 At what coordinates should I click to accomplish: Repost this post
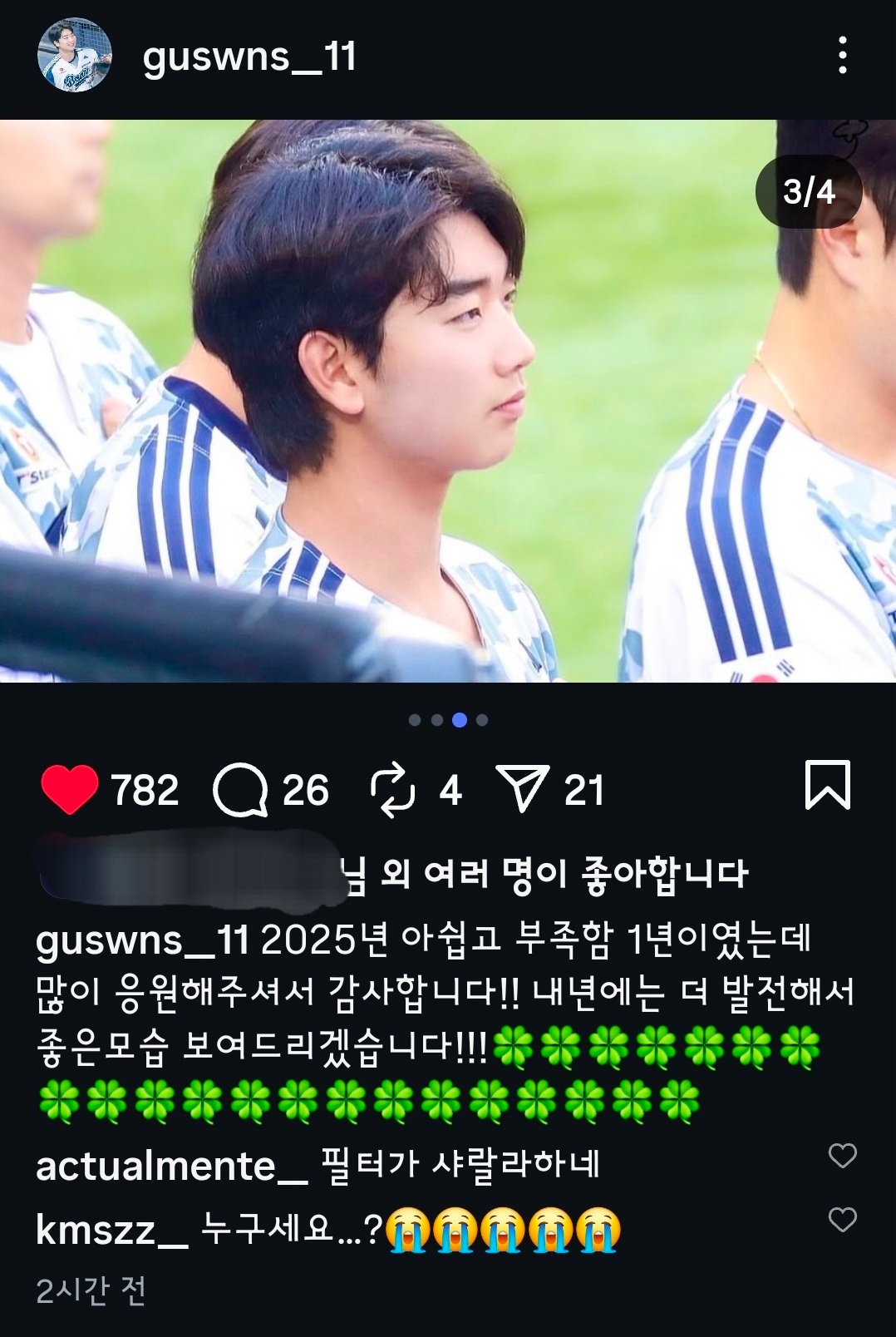tap(392, 789)
